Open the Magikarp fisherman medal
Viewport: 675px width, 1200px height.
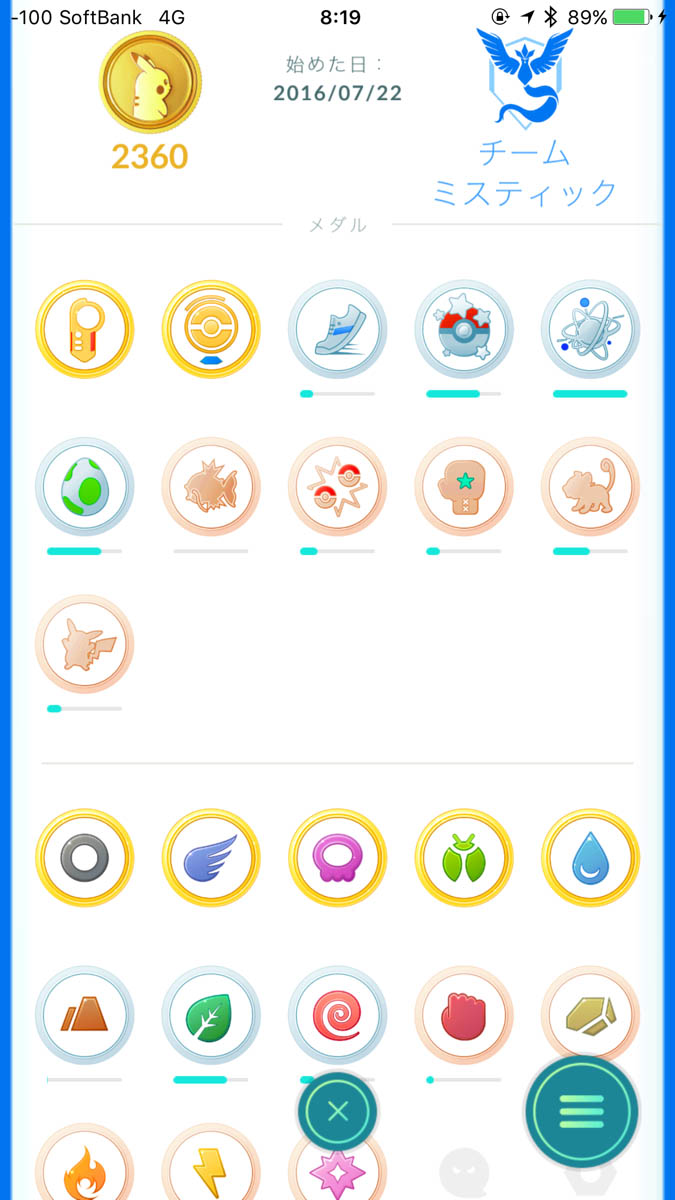click(211, 487)
